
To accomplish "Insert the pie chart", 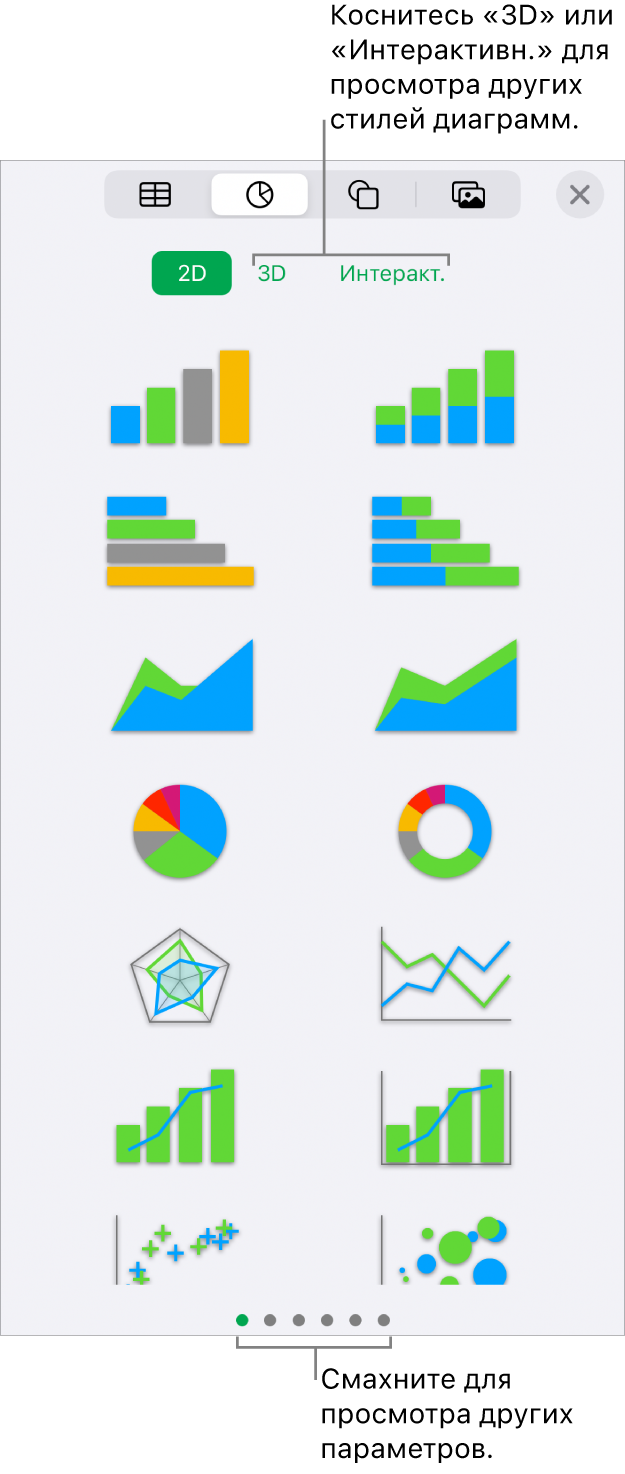I will [x=180, y=831].
